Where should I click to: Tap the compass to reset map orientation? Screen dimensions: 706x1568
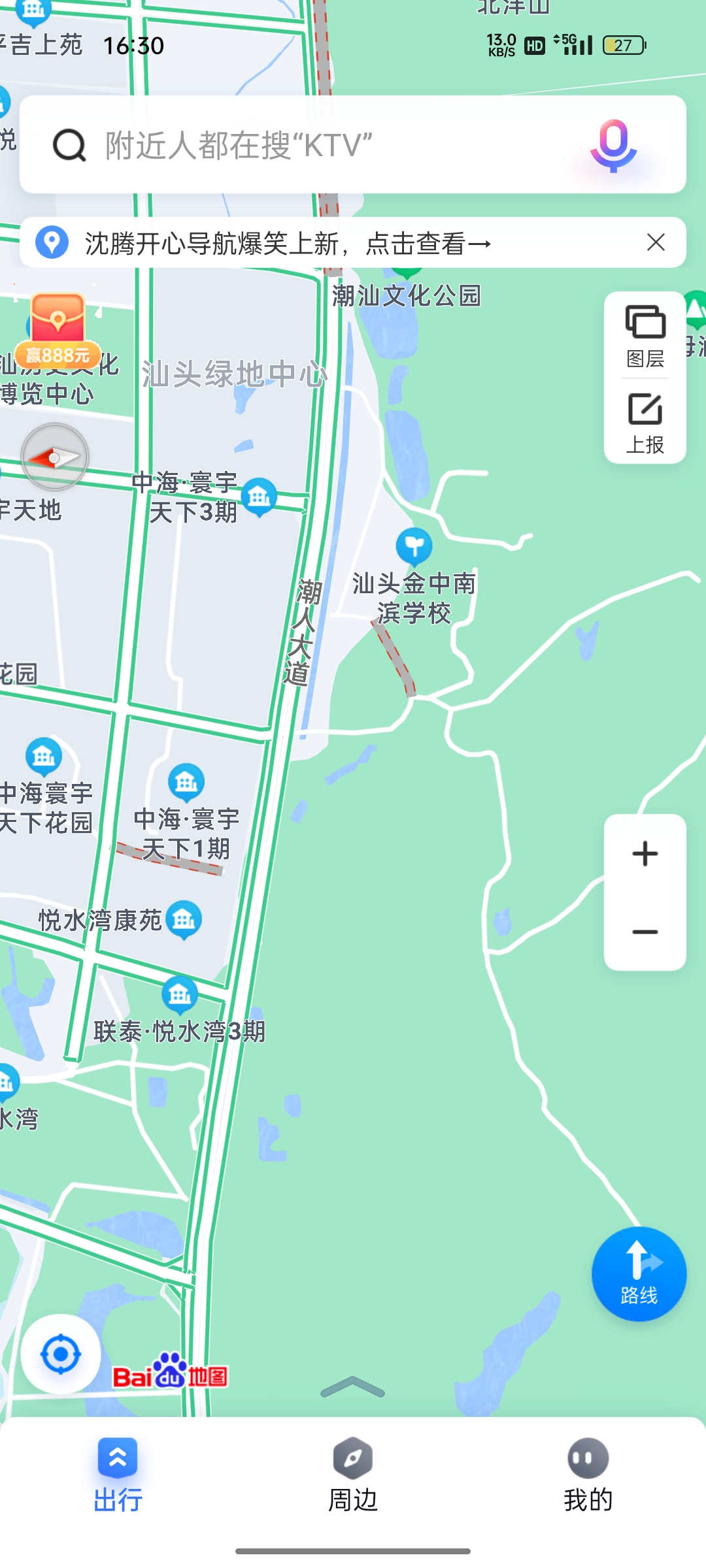pos(55,457)
